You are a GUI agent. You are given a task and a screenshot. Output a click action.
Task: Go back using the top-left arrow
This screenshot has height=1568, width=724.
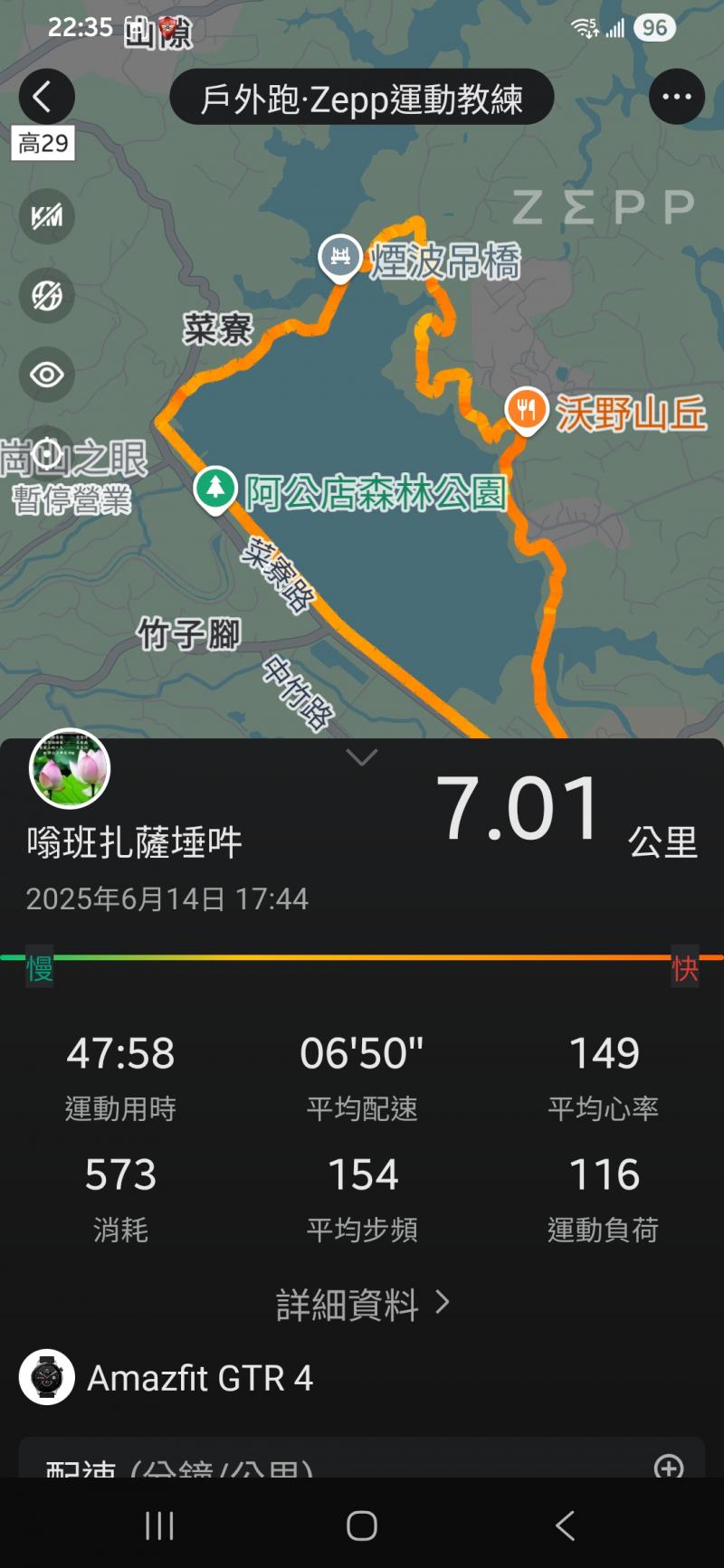[x=45, y=97]
